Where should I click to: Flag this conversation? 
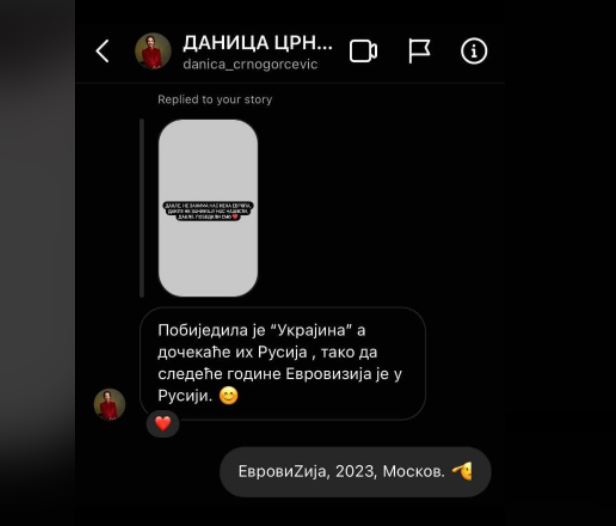tap(420, 51)
